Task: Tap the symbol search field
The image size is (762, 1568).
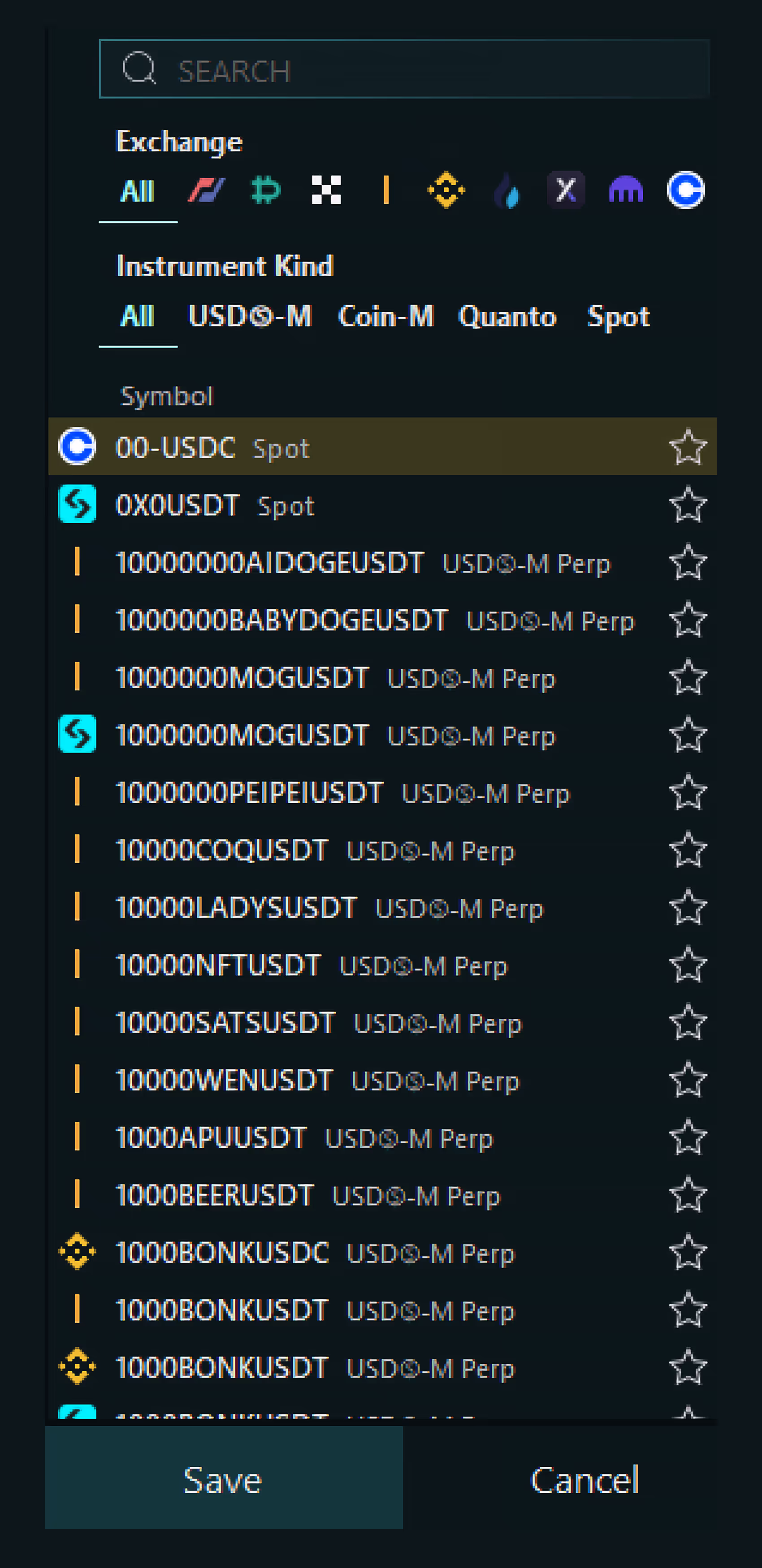Action: click(404, 69)
